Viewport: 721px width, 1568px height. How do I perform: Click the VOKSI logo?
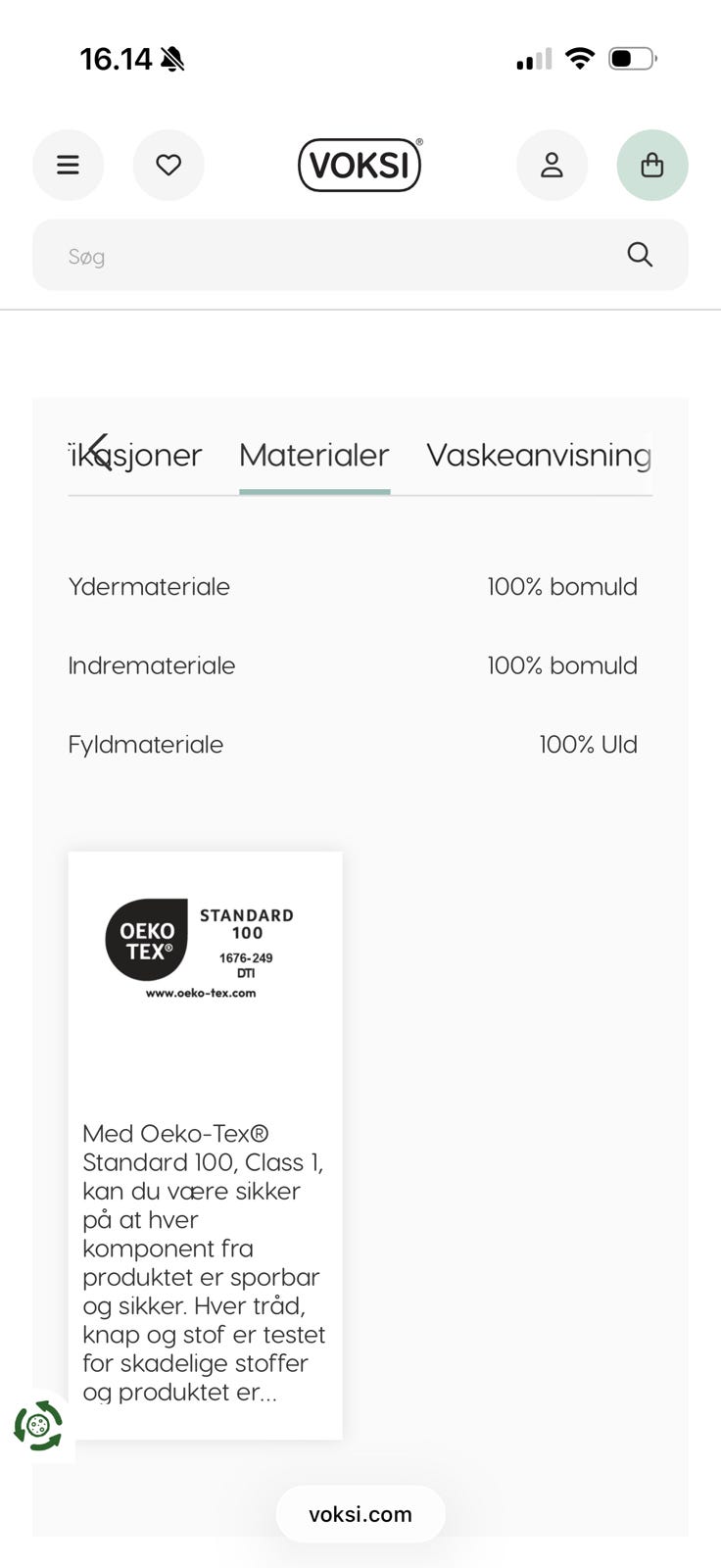(x=359, y=165)
